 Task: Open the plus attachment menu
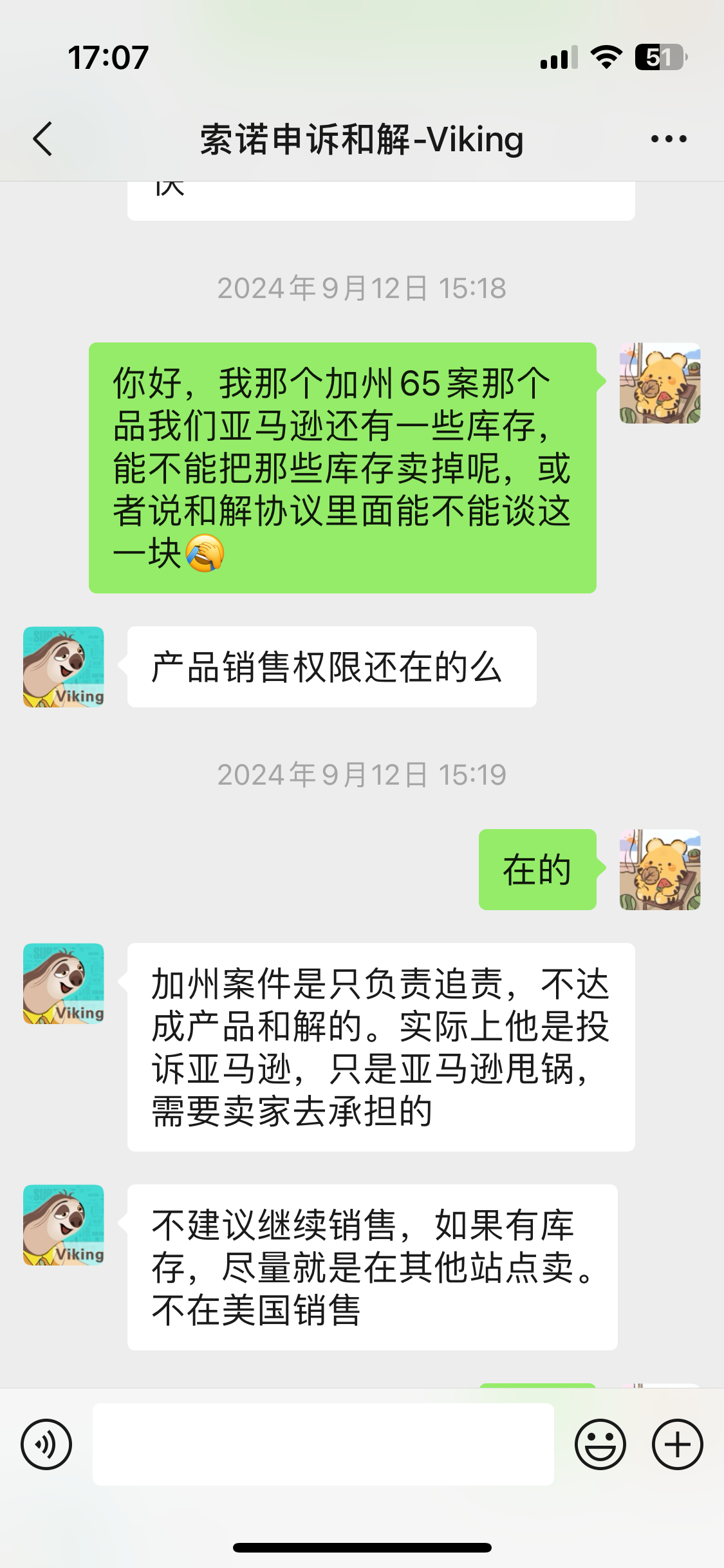678,1444
